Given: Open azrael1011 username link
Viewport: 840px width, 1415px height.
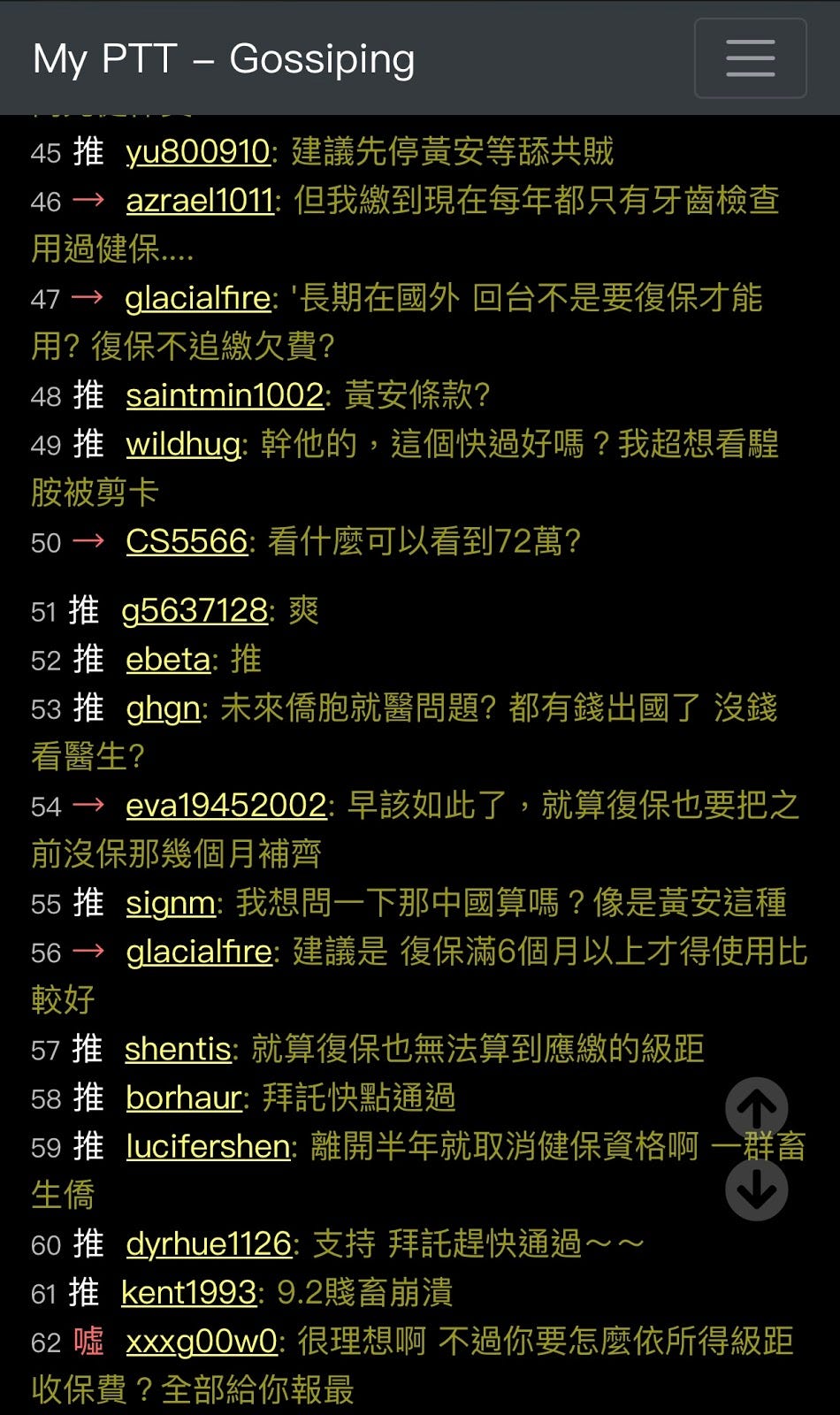Looking at the screenshot, I should pos(200,201).
